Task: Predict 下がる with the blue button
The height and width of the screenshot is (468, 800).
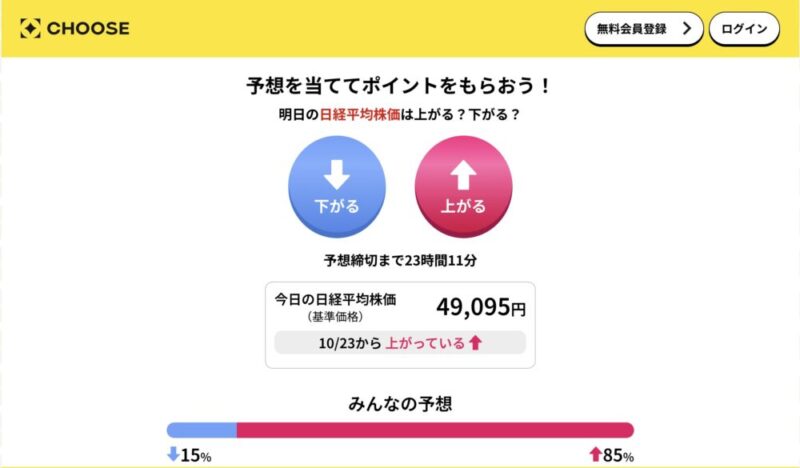Action: coord(337,186)
